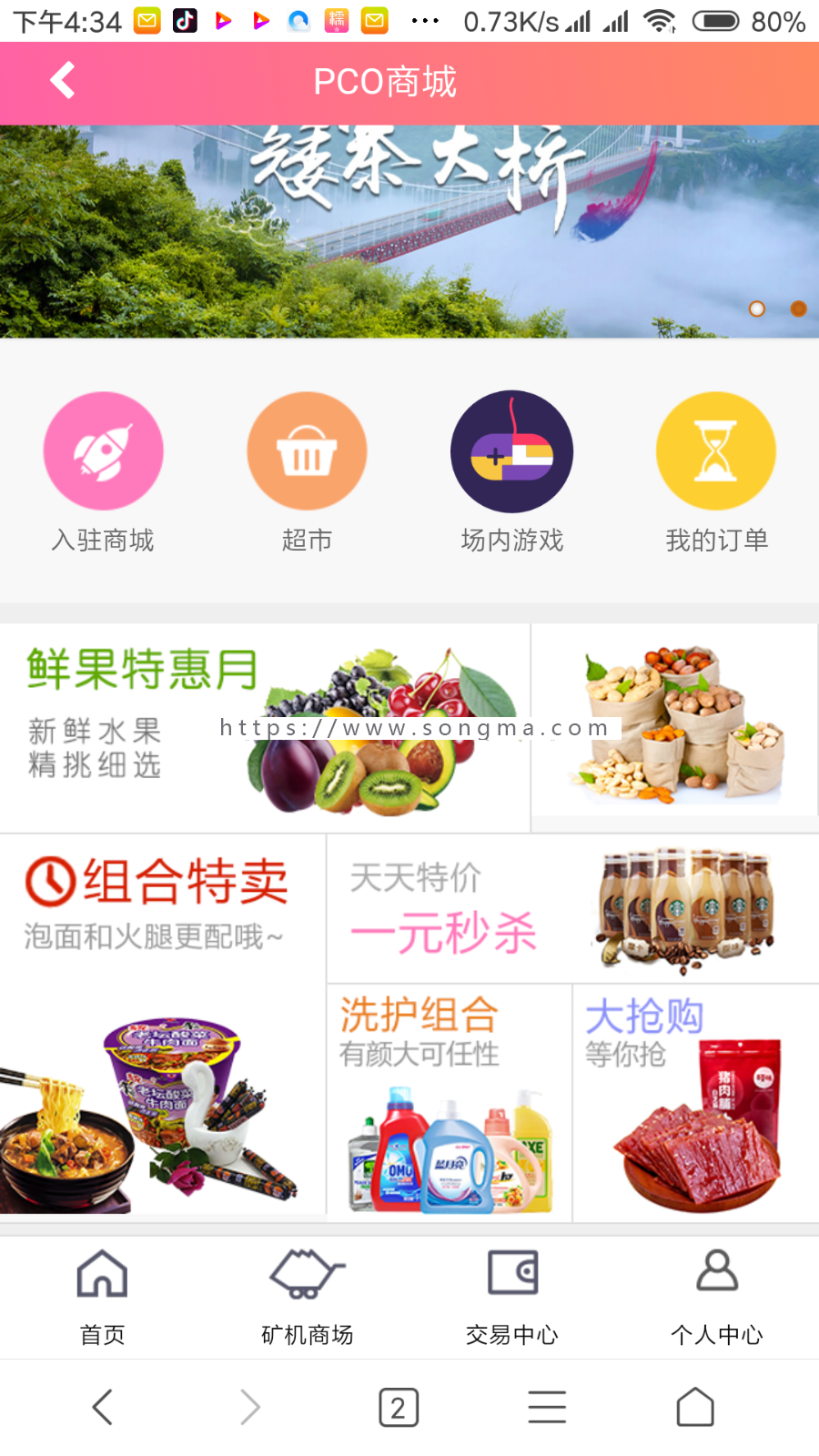Go to 首页 home icon
Viewport: 819px width, 1456px height.
[x=102, y=1272]
